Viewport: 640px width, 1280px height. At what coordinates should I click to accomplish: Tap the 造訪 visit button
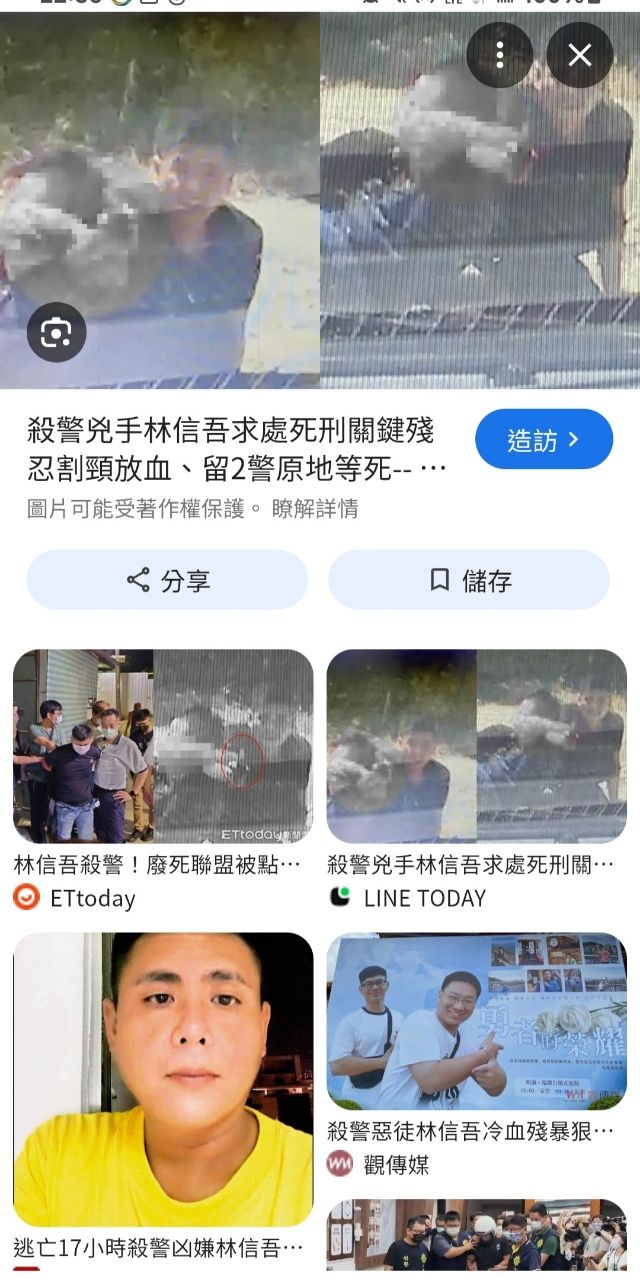(x=544, y=439)
